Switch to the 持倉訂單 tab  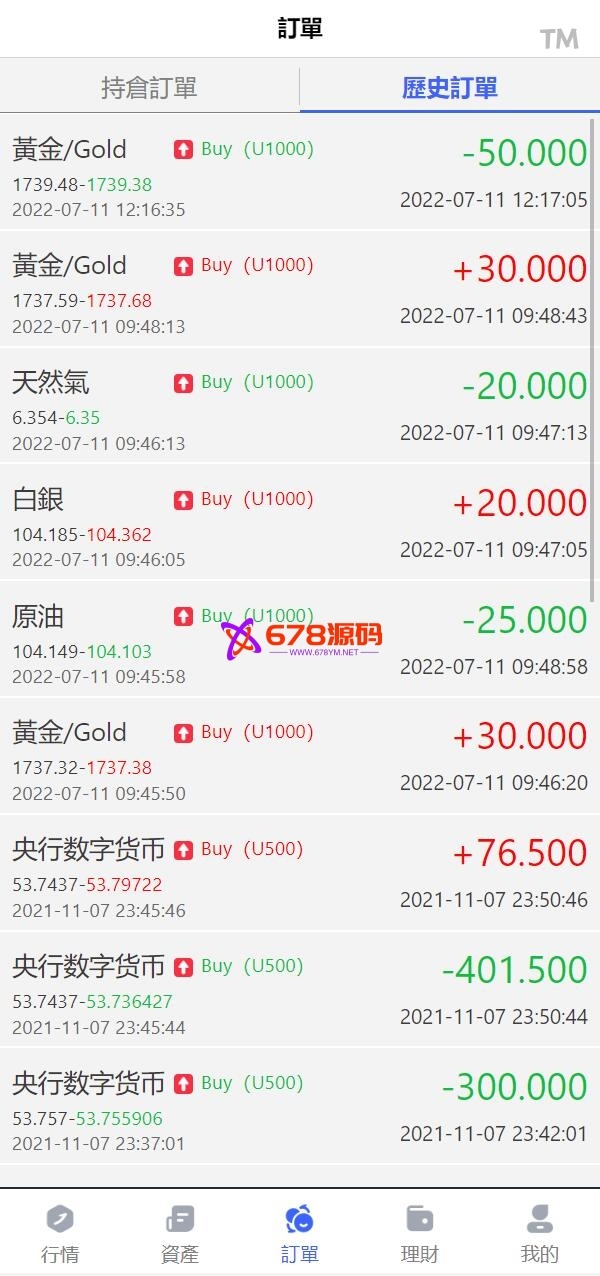tap(149, 88)
